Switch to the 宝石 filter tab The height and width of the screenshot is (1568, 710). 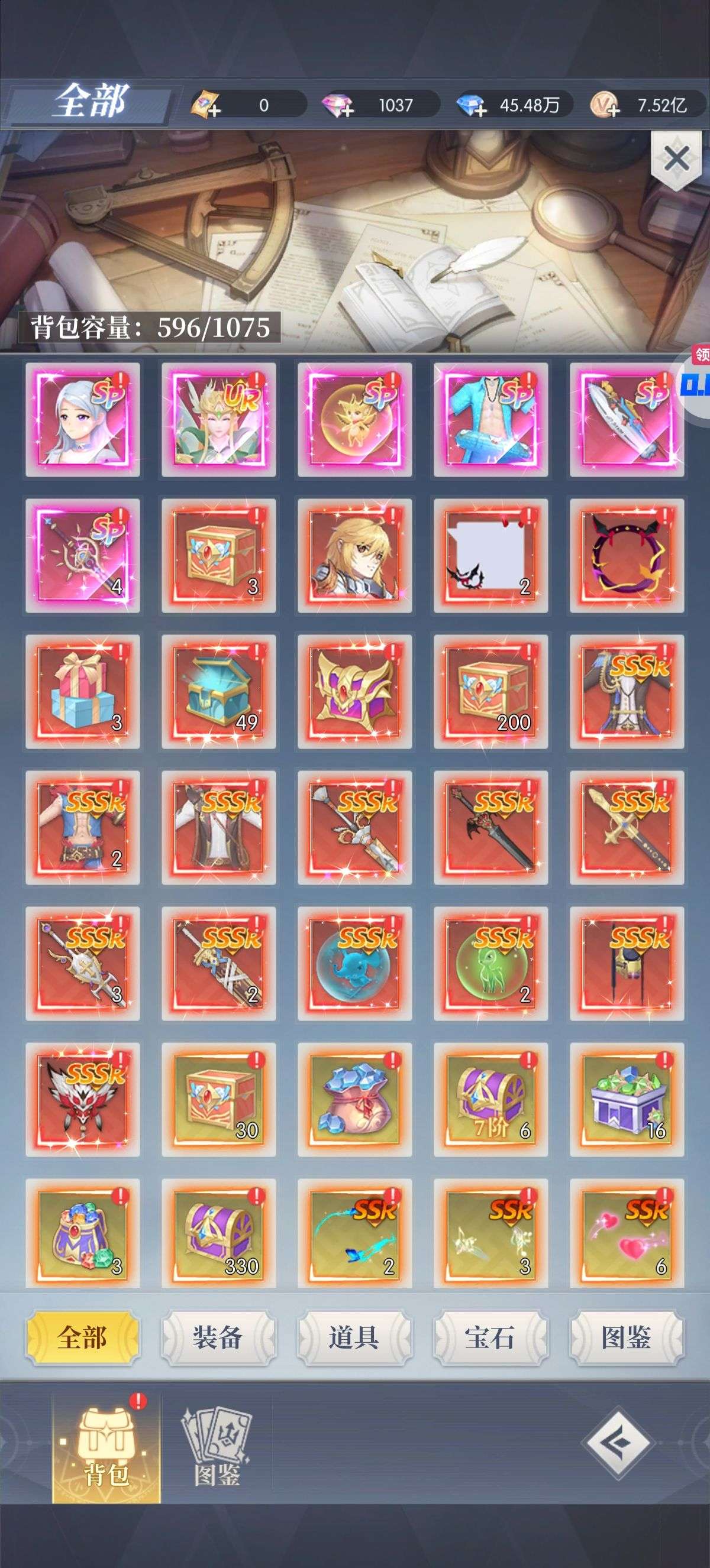(x=489, y=1337)
